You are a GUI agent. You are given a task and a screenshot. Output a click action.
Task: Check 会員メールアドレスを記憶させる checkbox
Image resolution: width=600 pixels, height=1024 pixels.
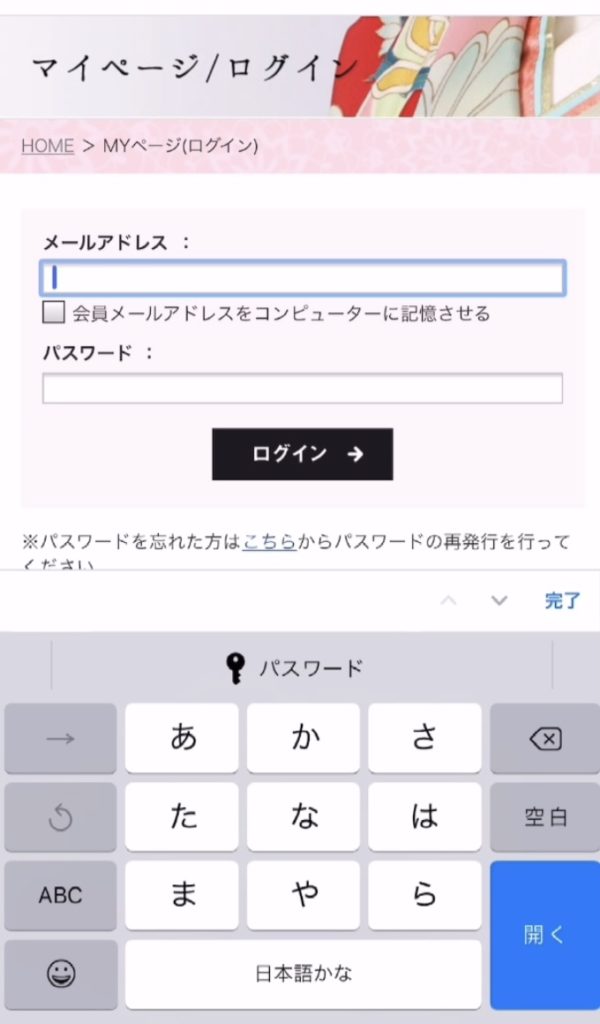pos(53,313)
